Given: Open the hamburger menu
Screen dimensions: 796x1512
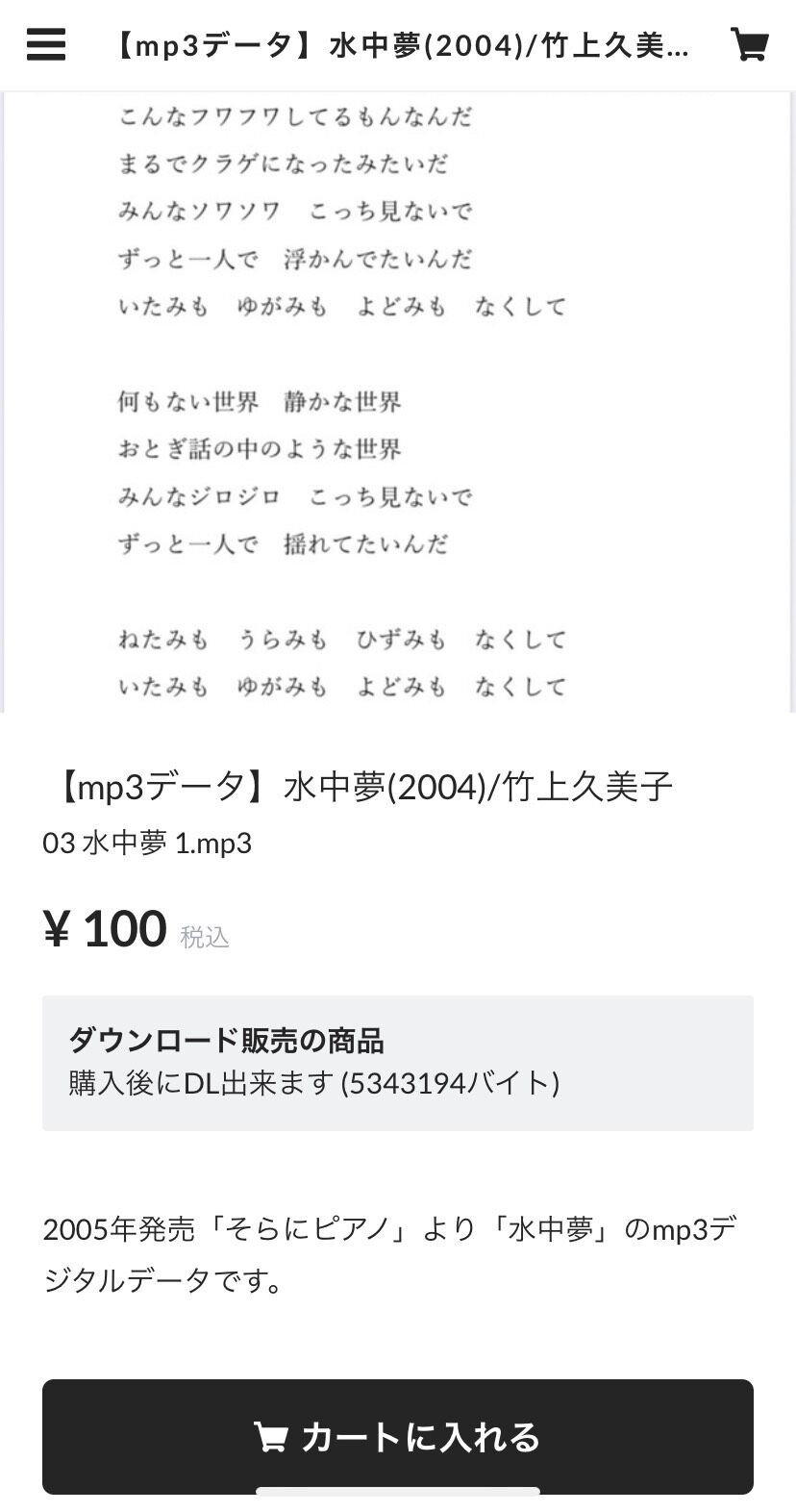Looking at the screenshot, I should (45, 44).
